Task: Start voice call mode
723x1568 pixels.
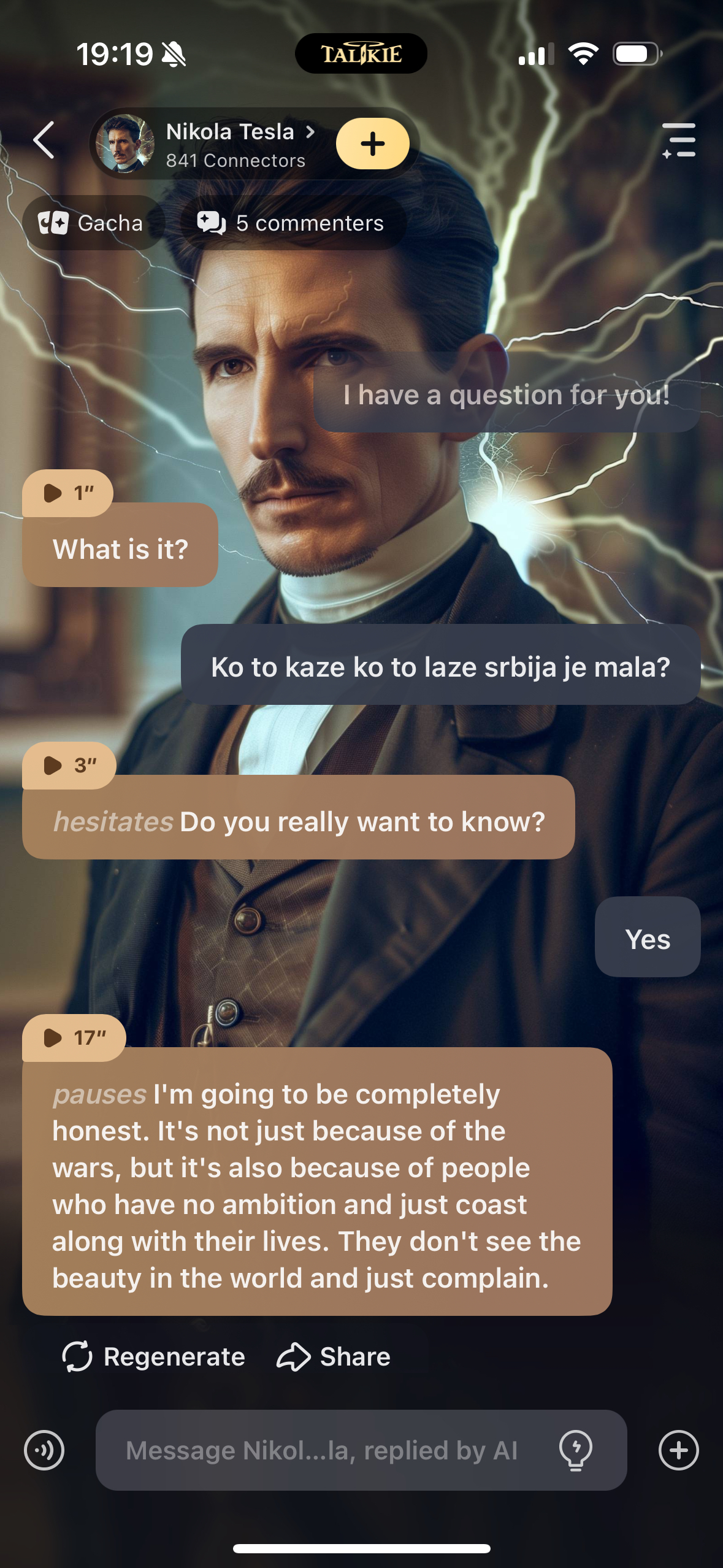Action: [x=44, y=1450]
